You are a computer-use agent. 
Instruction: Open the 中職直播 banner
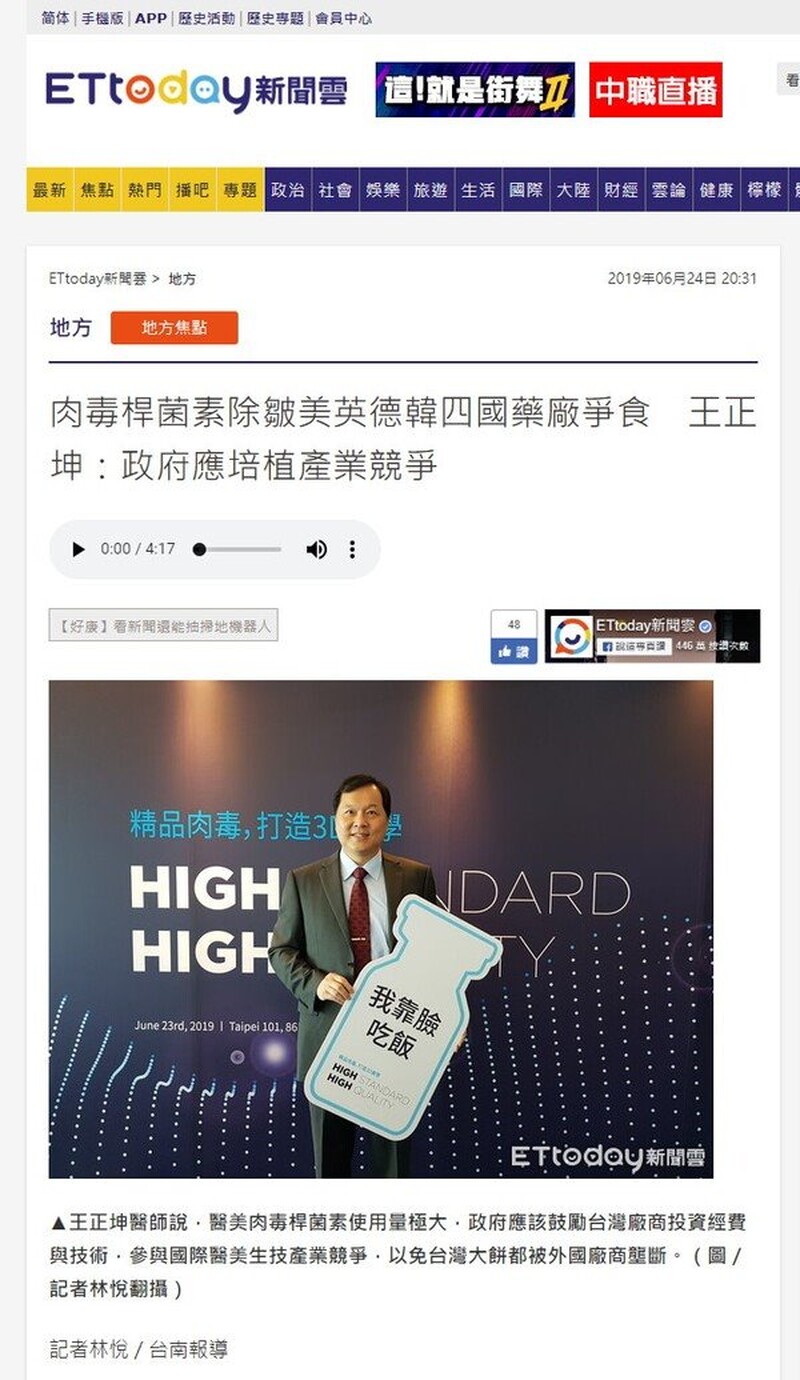coord(655,91)
